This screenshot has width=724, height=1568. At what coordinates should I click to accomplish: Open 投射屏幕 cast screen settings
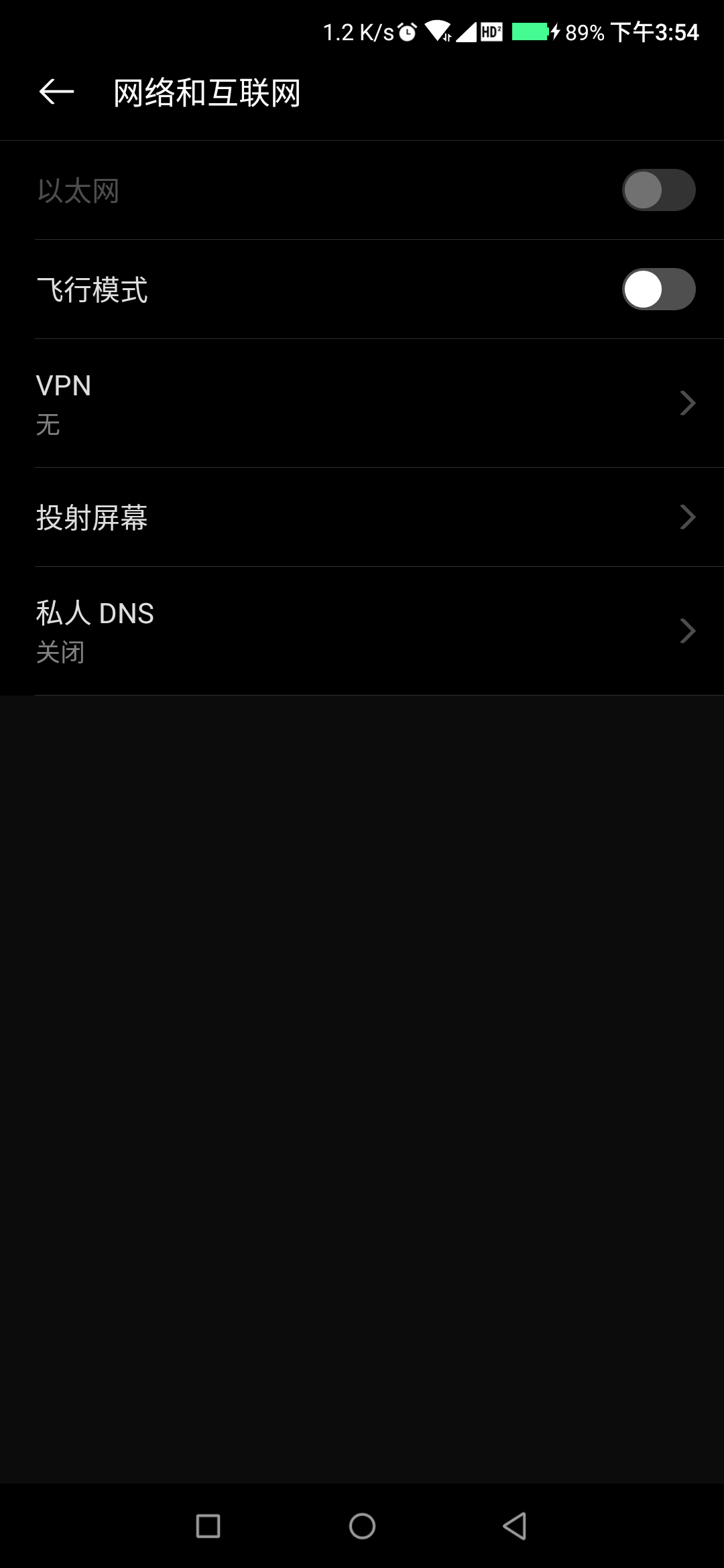[x=362, y=517]
